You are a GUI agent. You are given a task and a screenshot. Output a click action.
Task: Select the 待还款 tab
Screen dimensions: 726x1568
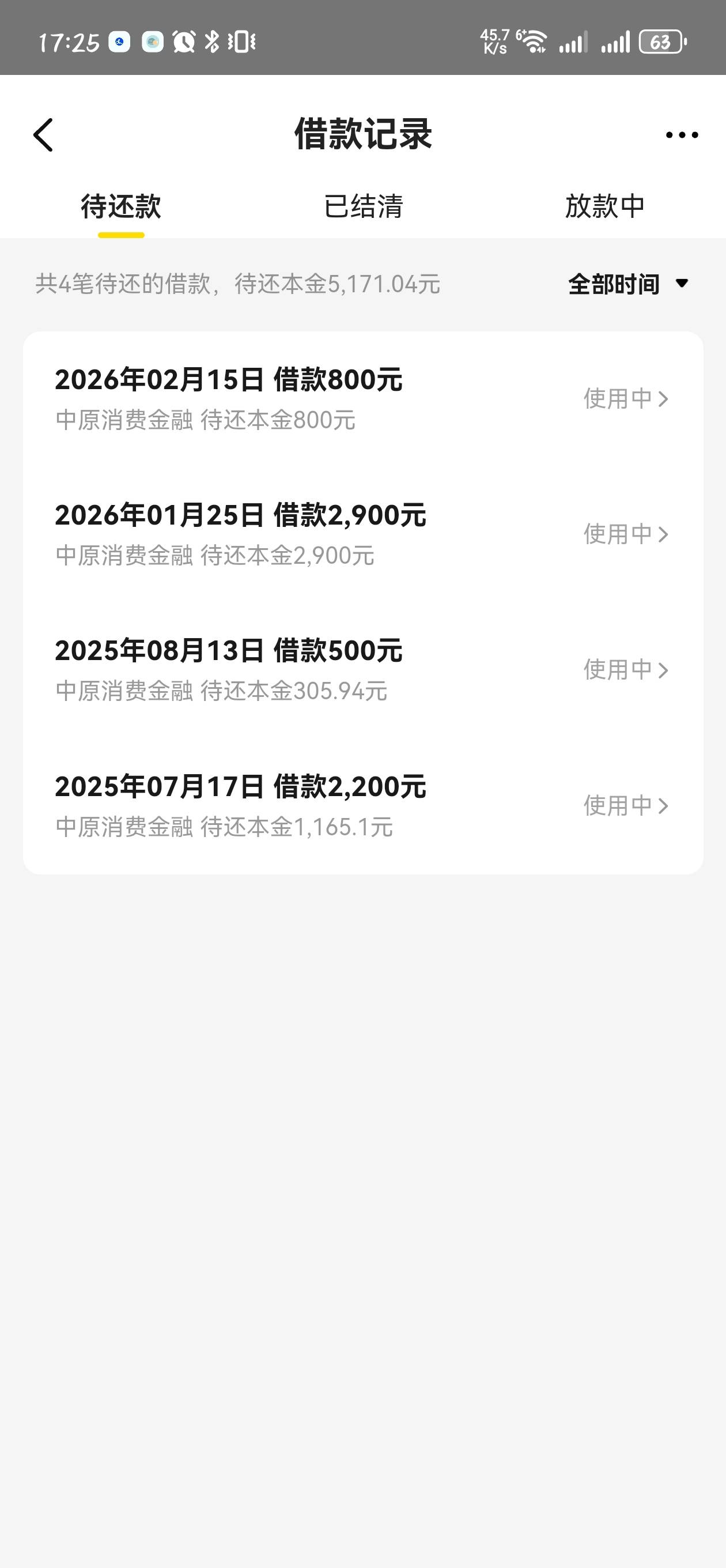point(121,206)
